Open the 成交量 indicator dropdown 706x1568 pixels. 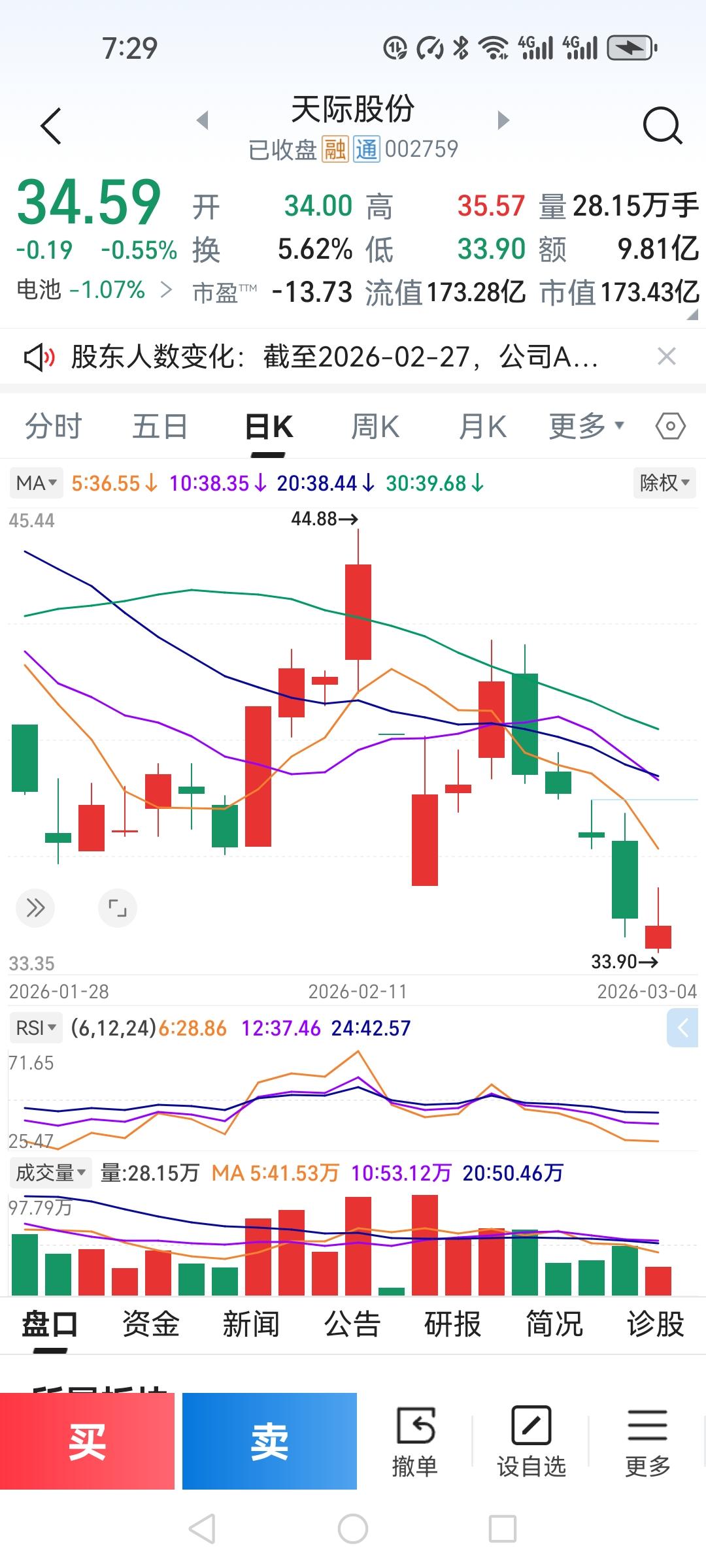pos(50,1173)
